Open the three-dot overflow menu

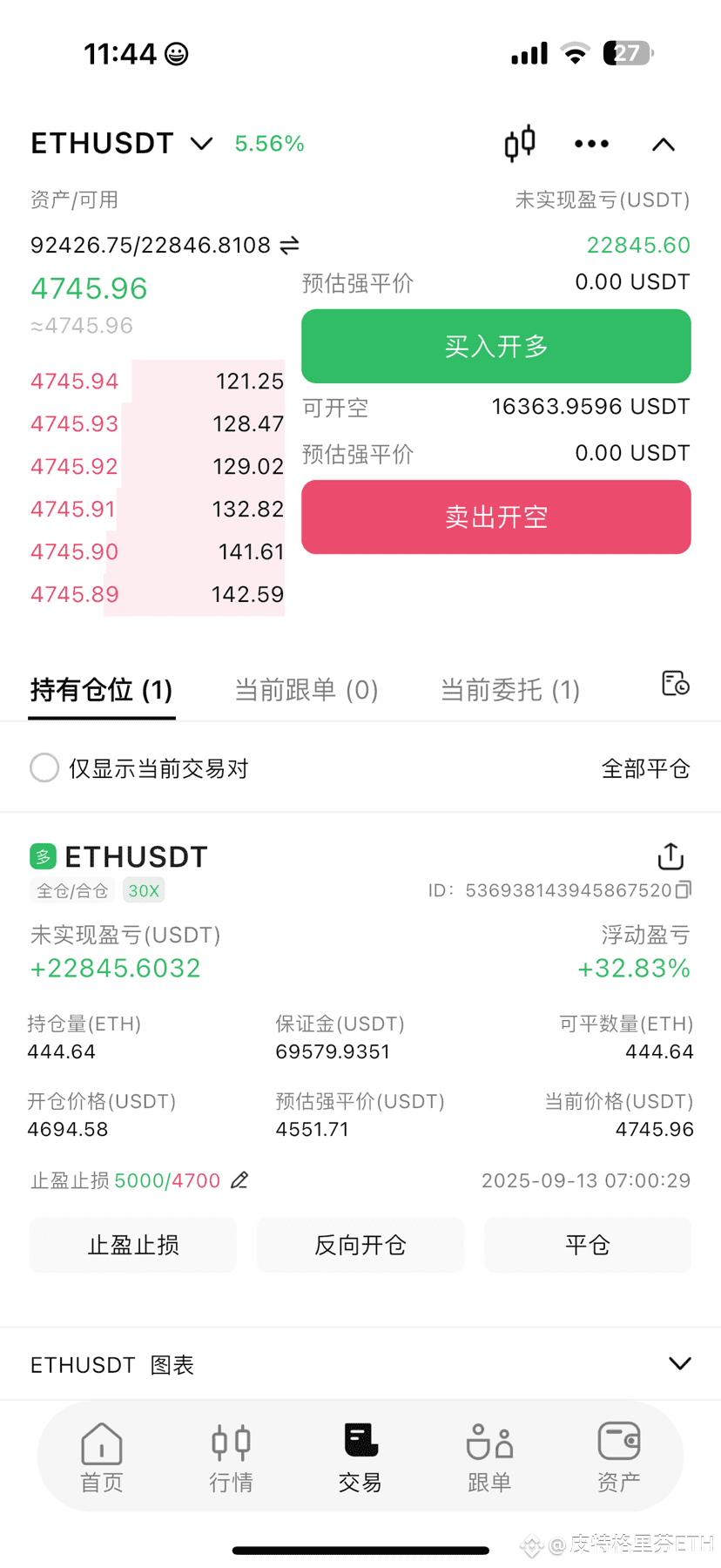click(591, 144)
